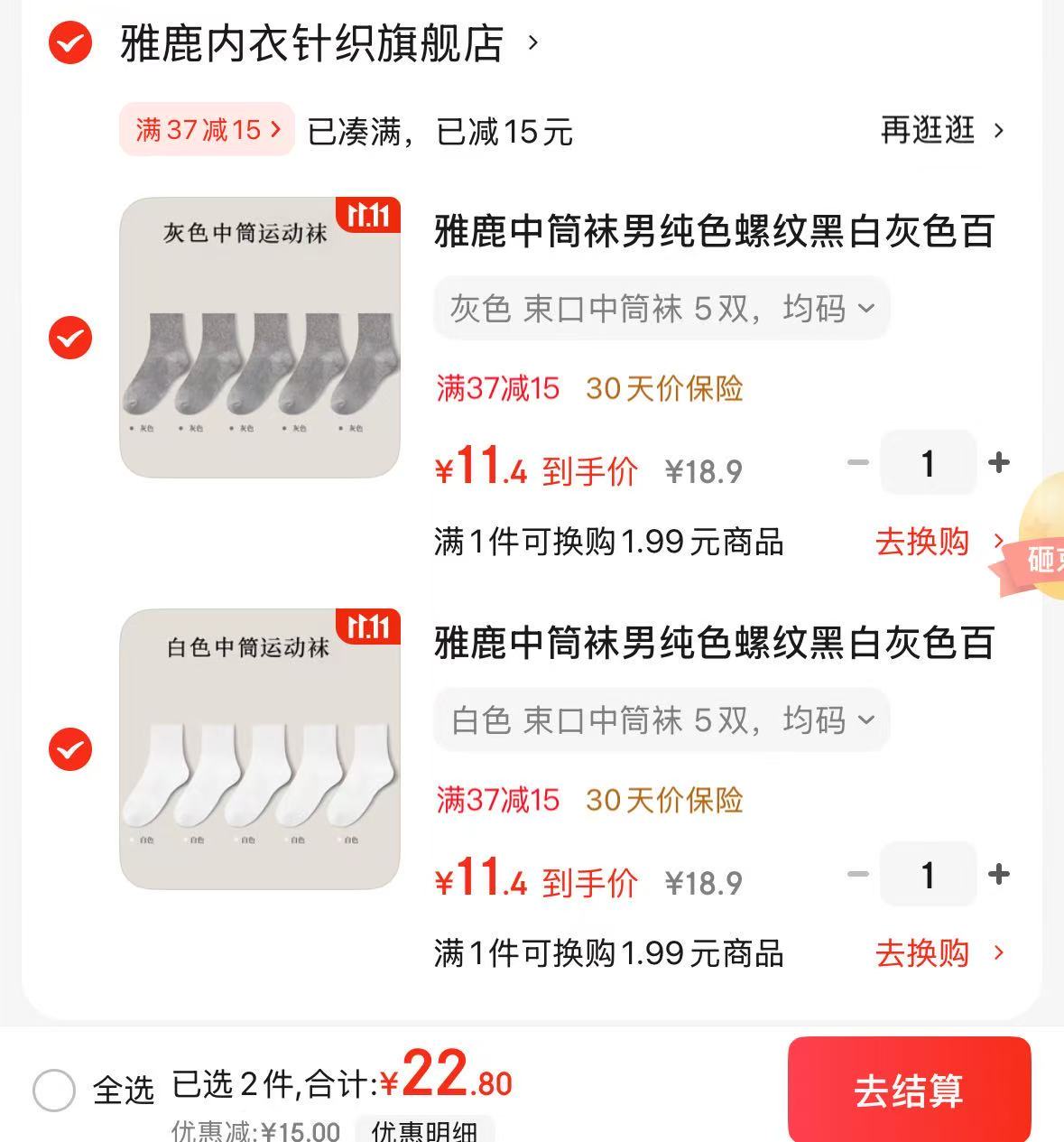Increase the white socks quantity

point(998,875)
